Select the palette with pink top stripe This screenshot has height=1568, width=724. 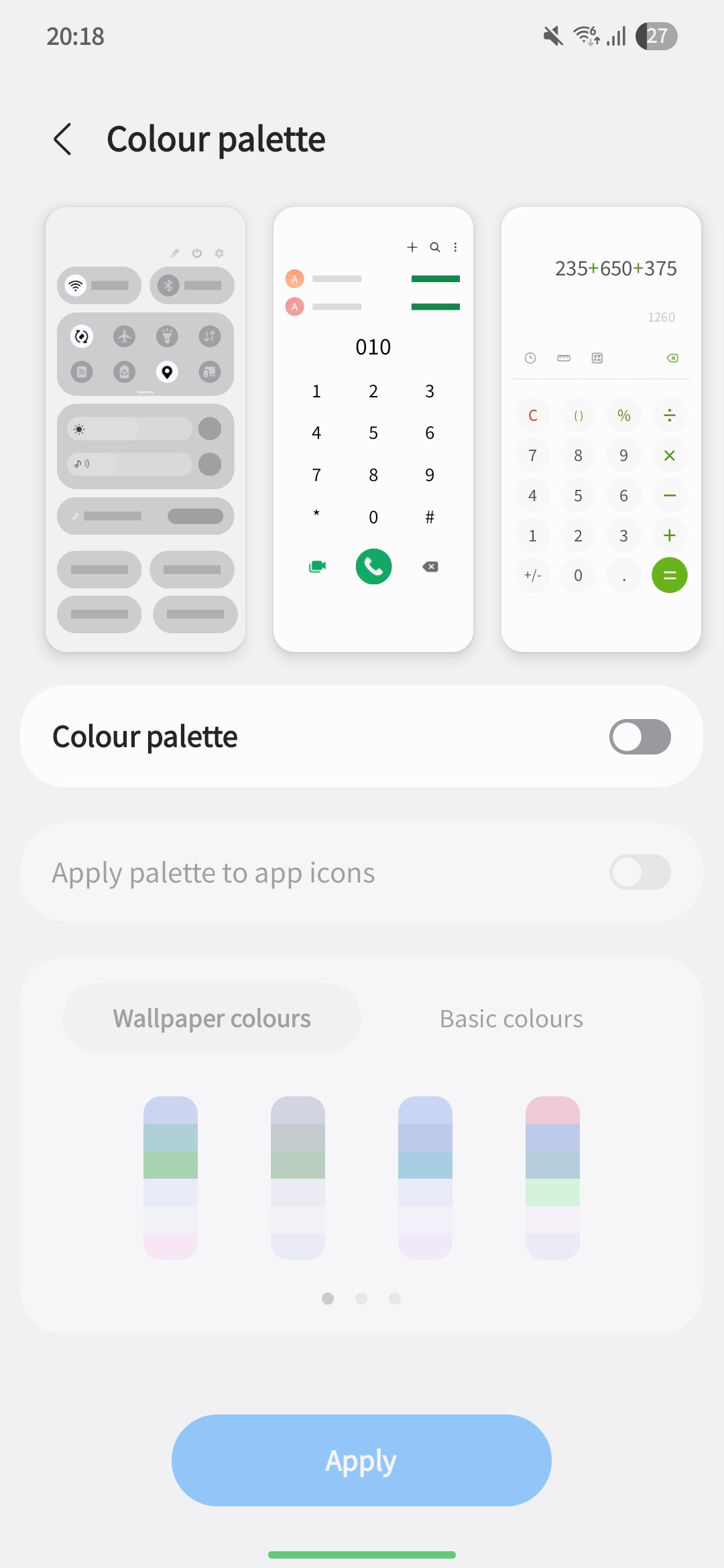[552, 1177]
